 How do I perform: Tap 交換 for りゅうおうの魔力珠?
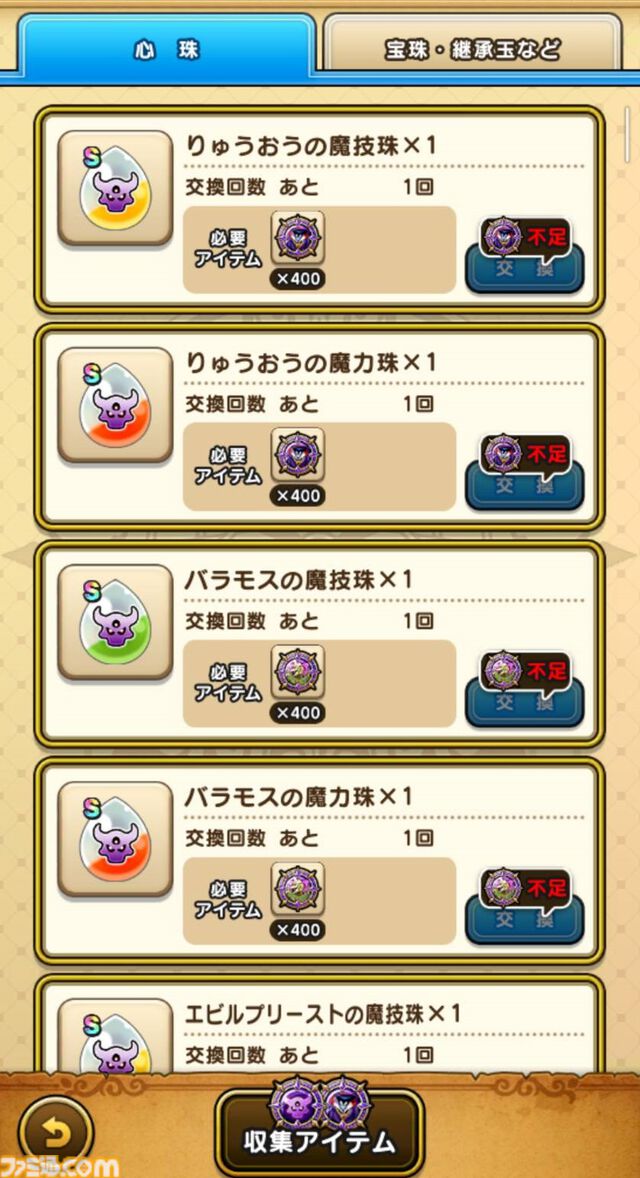point(524,488)
